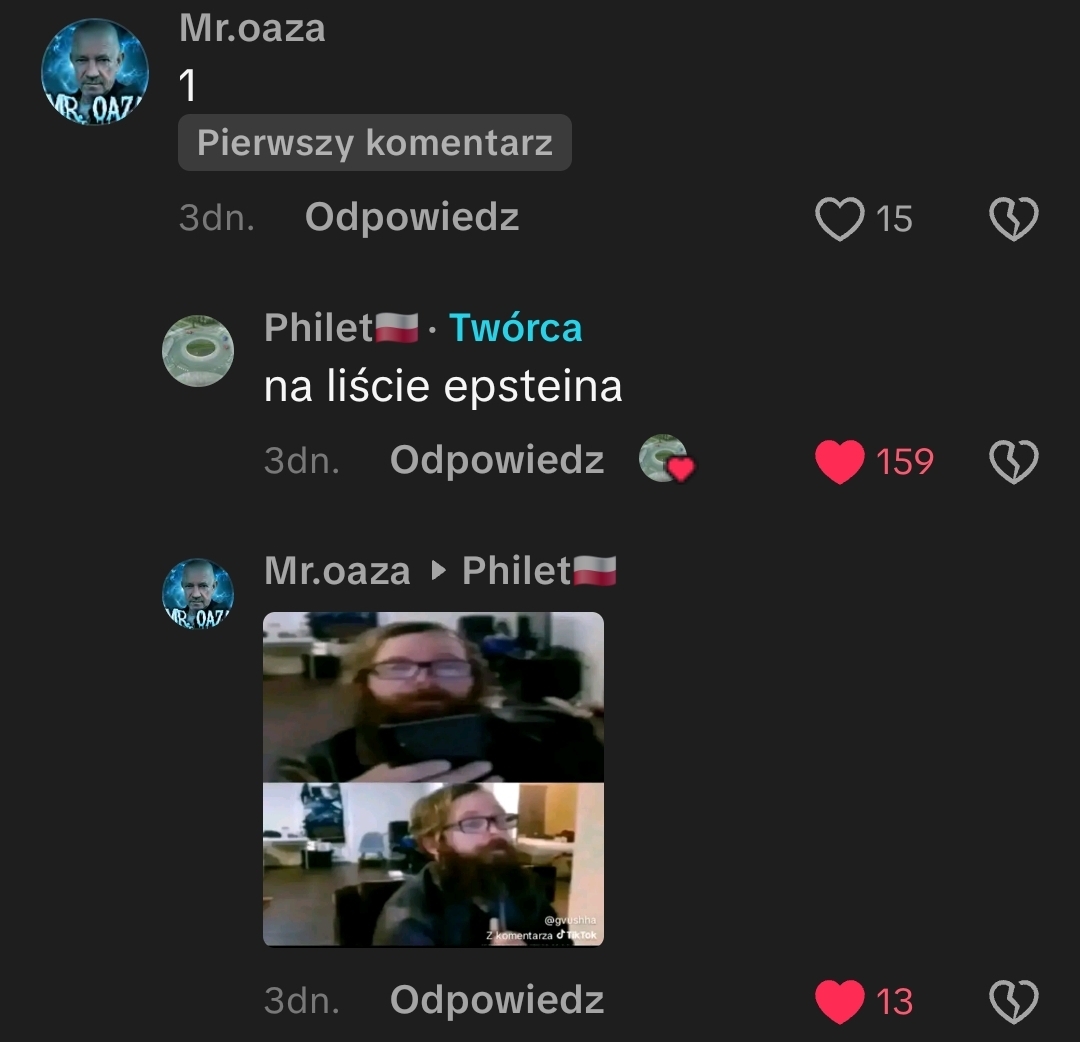
Task: Dislike Mr.oaza's image reply
Action: (1013, 1000)
